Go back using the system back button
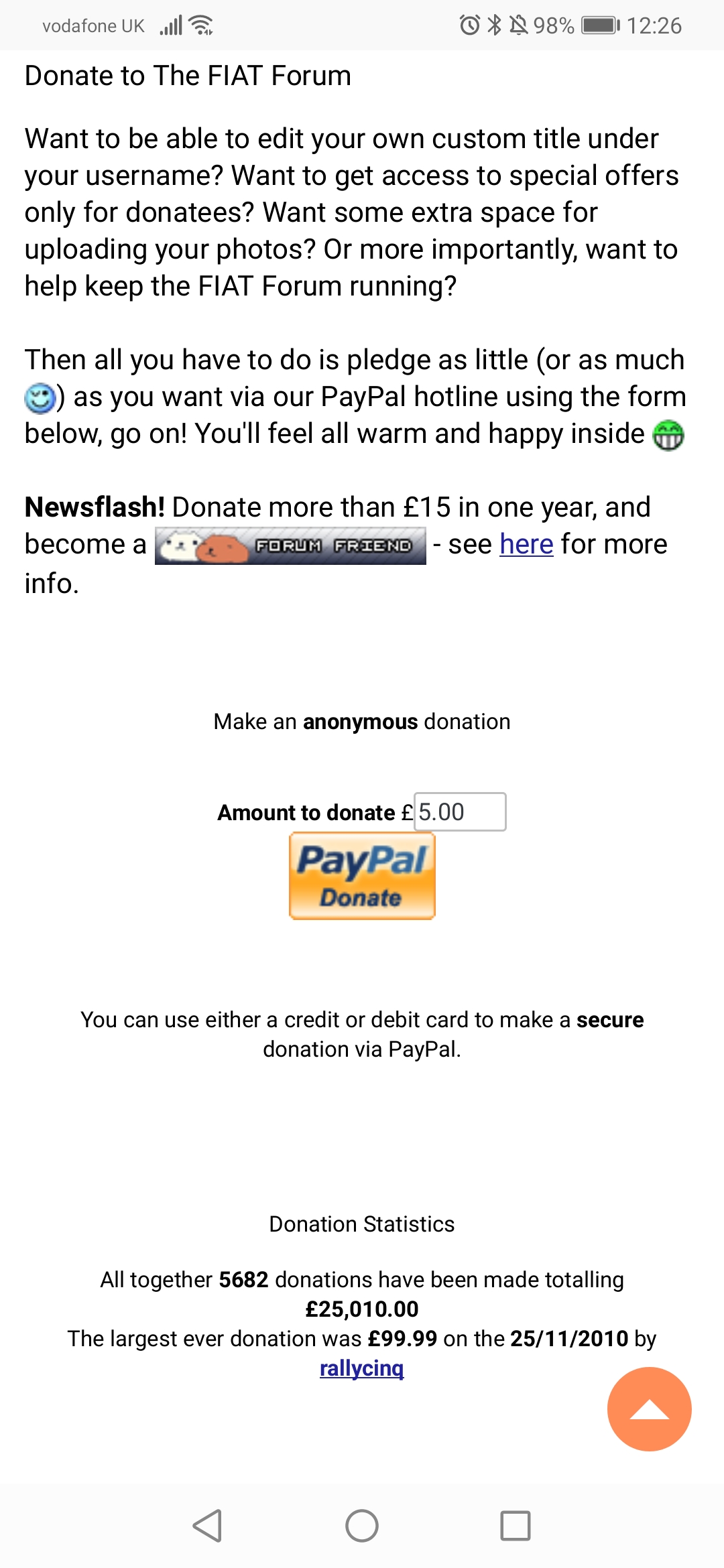Image resolution: width=724 pixels, height=1568 pixels. coord(208,1526)
